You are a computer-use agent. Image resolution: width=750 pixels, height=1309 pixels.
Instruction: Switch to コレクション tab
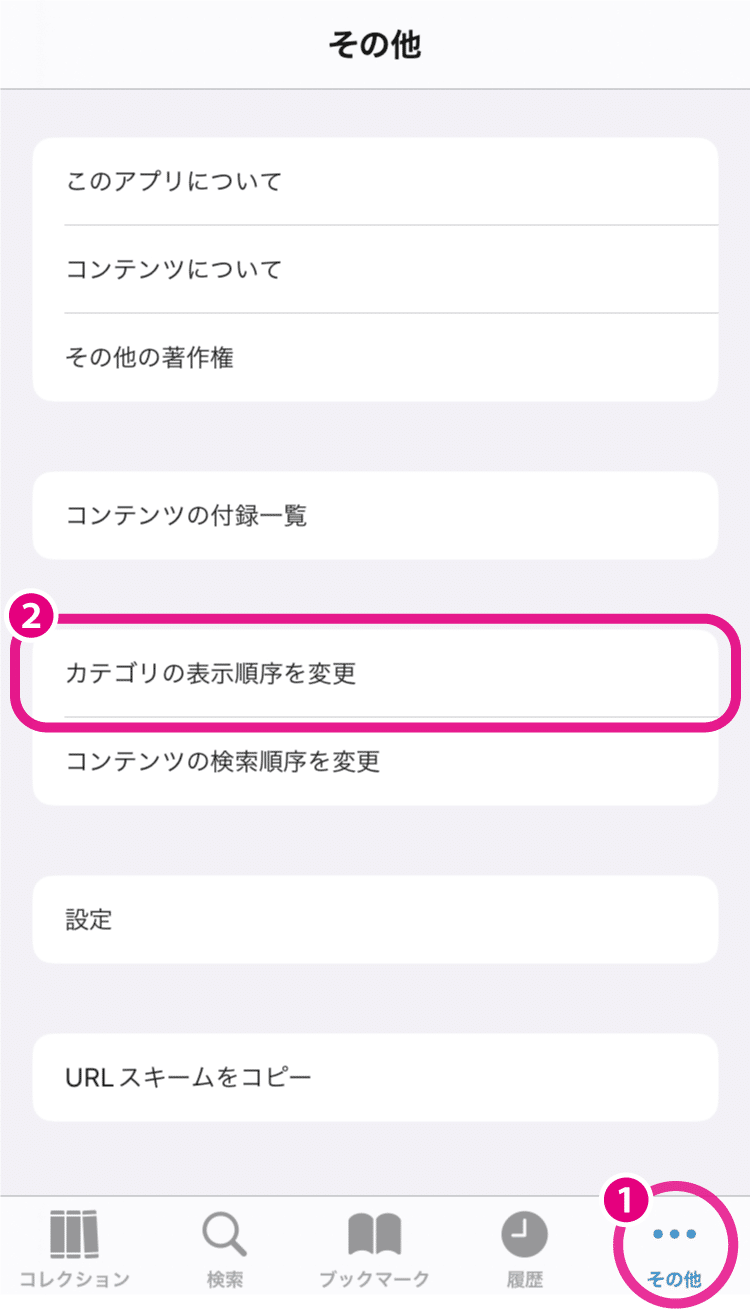coord(75,1250)
